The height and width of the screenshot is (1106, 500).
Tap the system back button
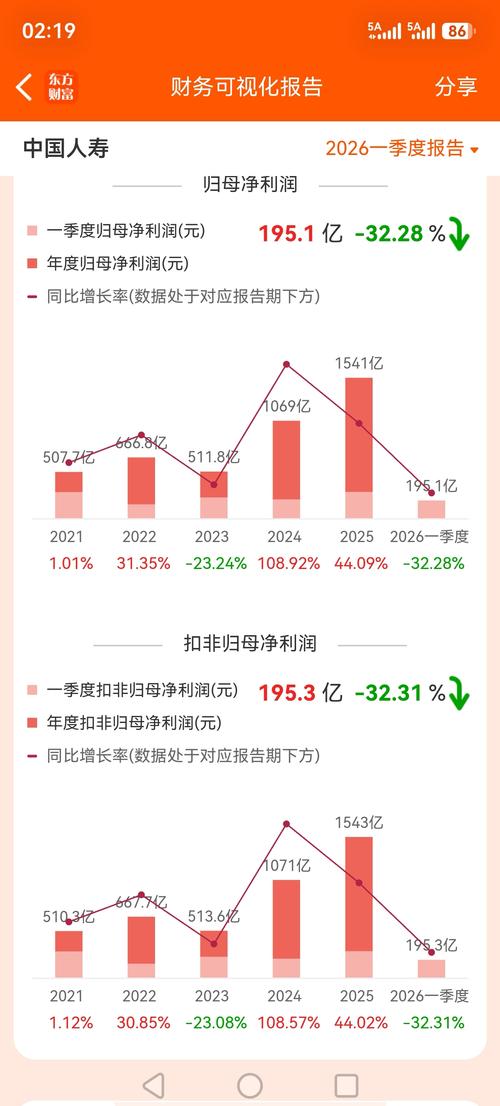click(154, 1085)
